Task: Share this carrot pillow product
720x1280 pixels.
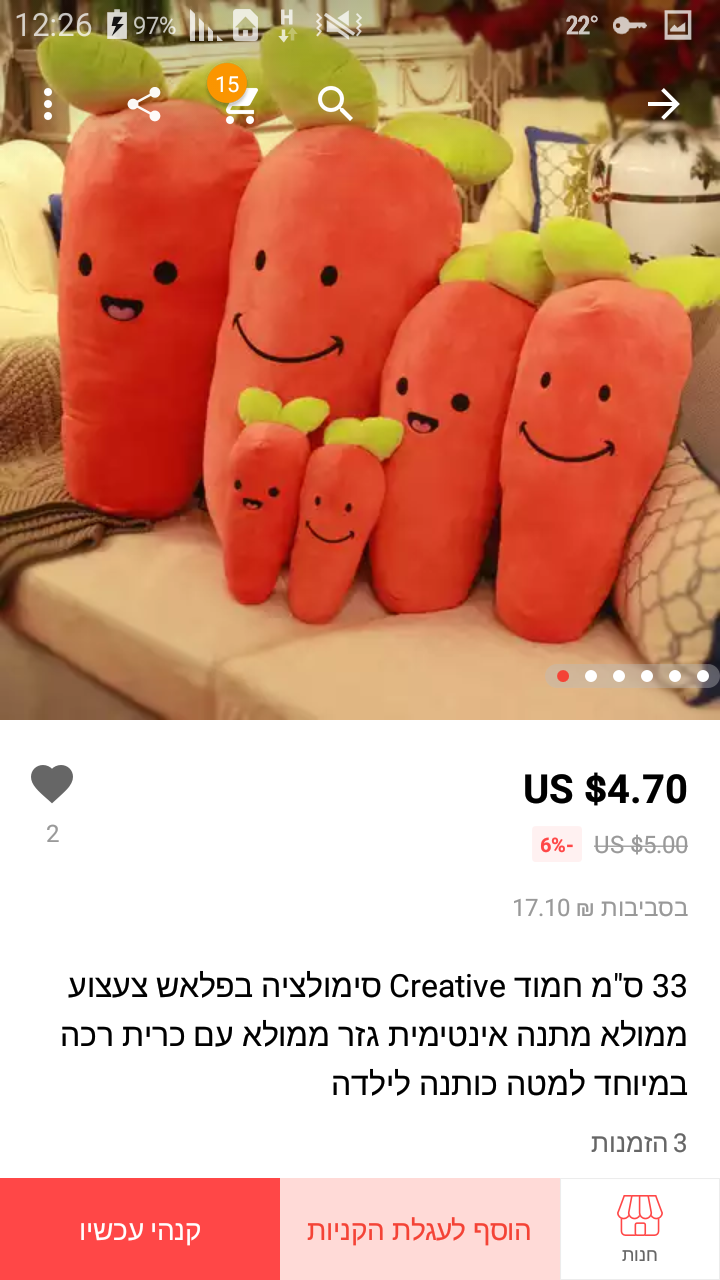Action: (144, 104)
